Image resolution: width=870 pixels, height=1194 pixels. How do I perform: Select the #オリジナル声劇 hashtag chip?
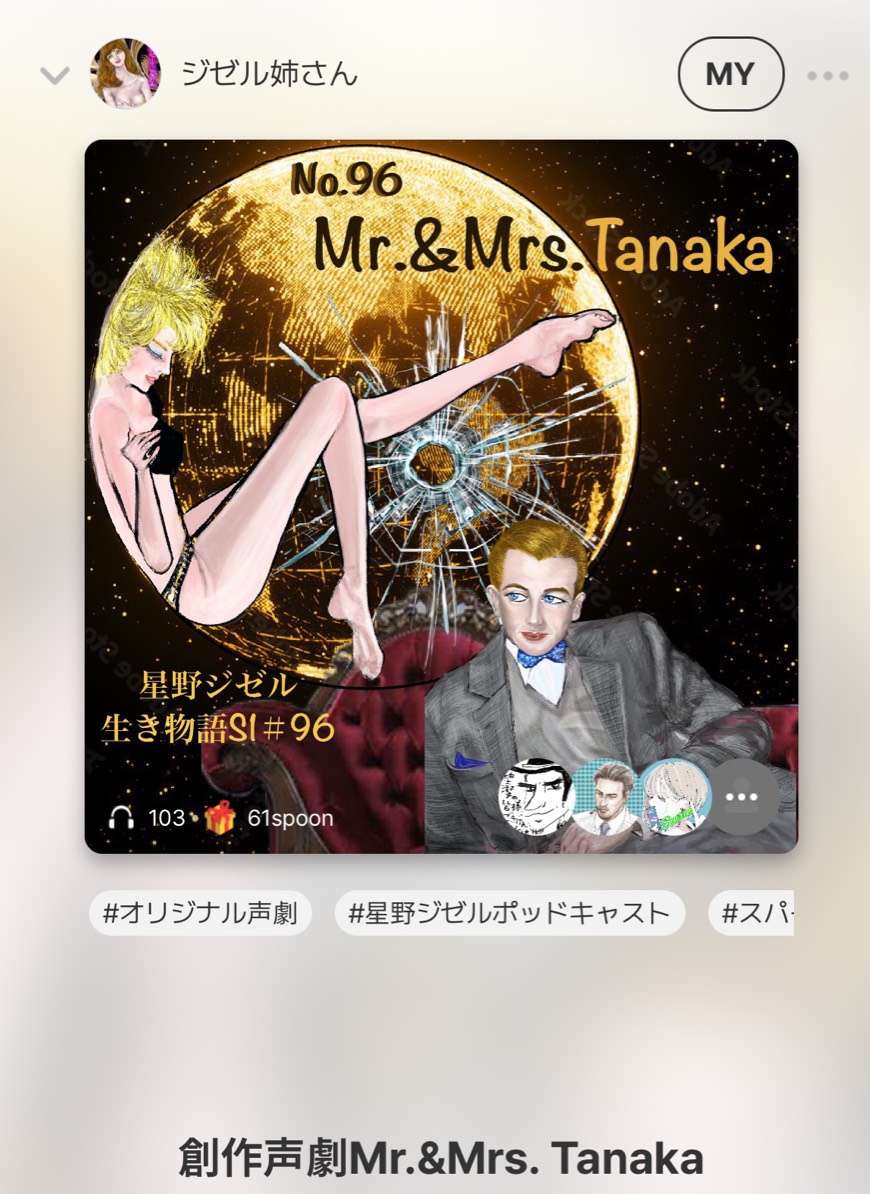click(x=200, y=913)
